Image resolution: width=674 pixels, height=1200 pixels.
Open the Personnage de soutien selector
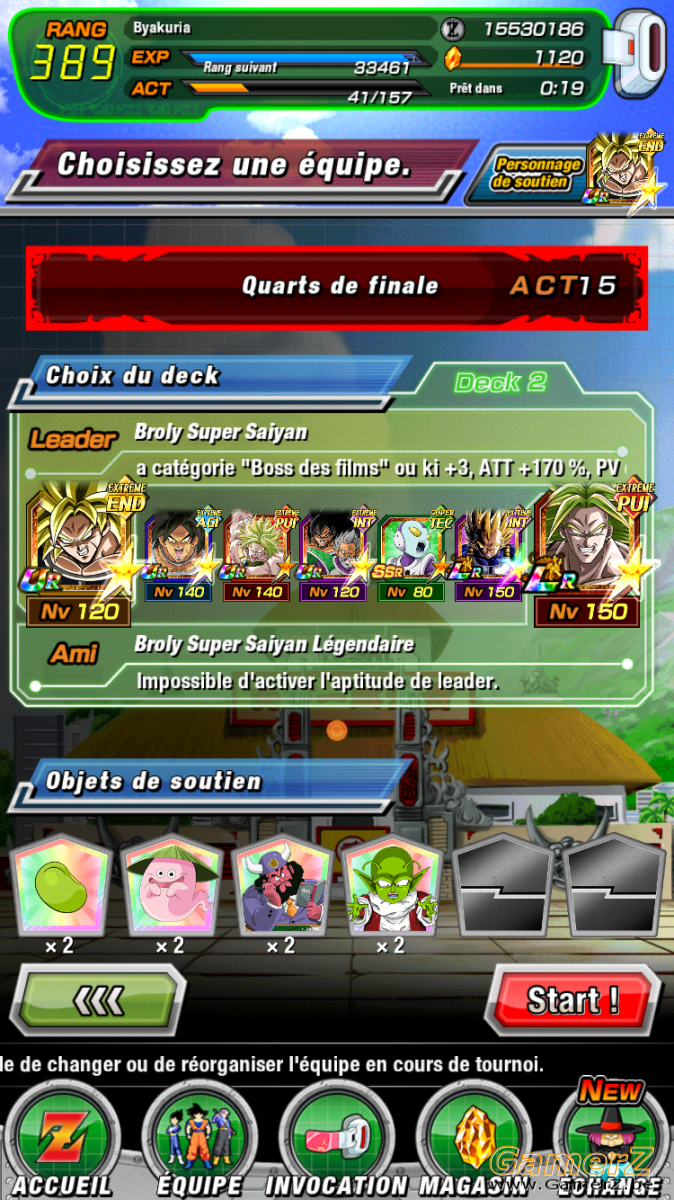tap(577, 171)
